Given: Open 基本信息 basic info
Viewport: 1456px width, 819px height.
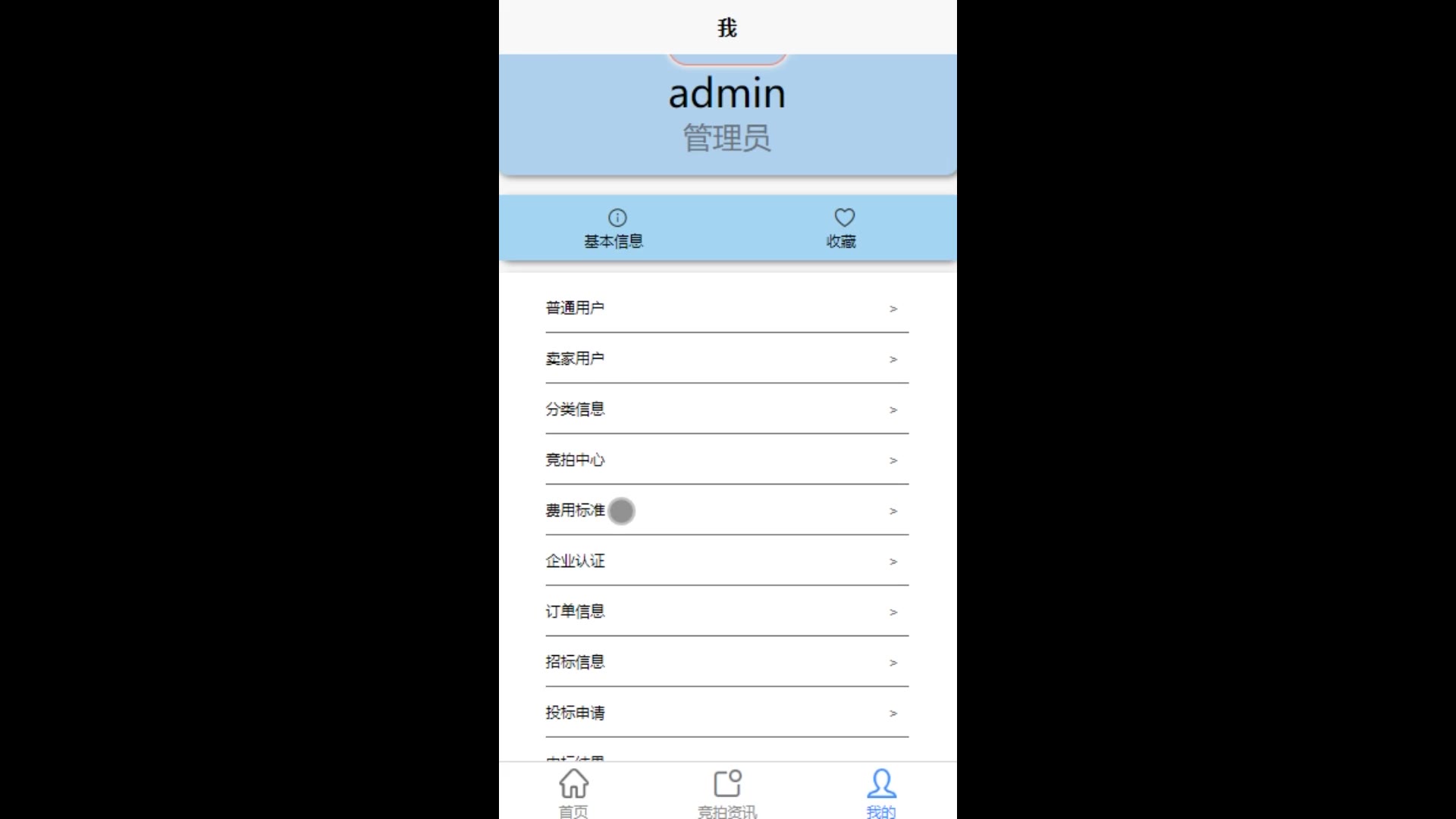Looking at the screenshot, I should tap(613, 228).
